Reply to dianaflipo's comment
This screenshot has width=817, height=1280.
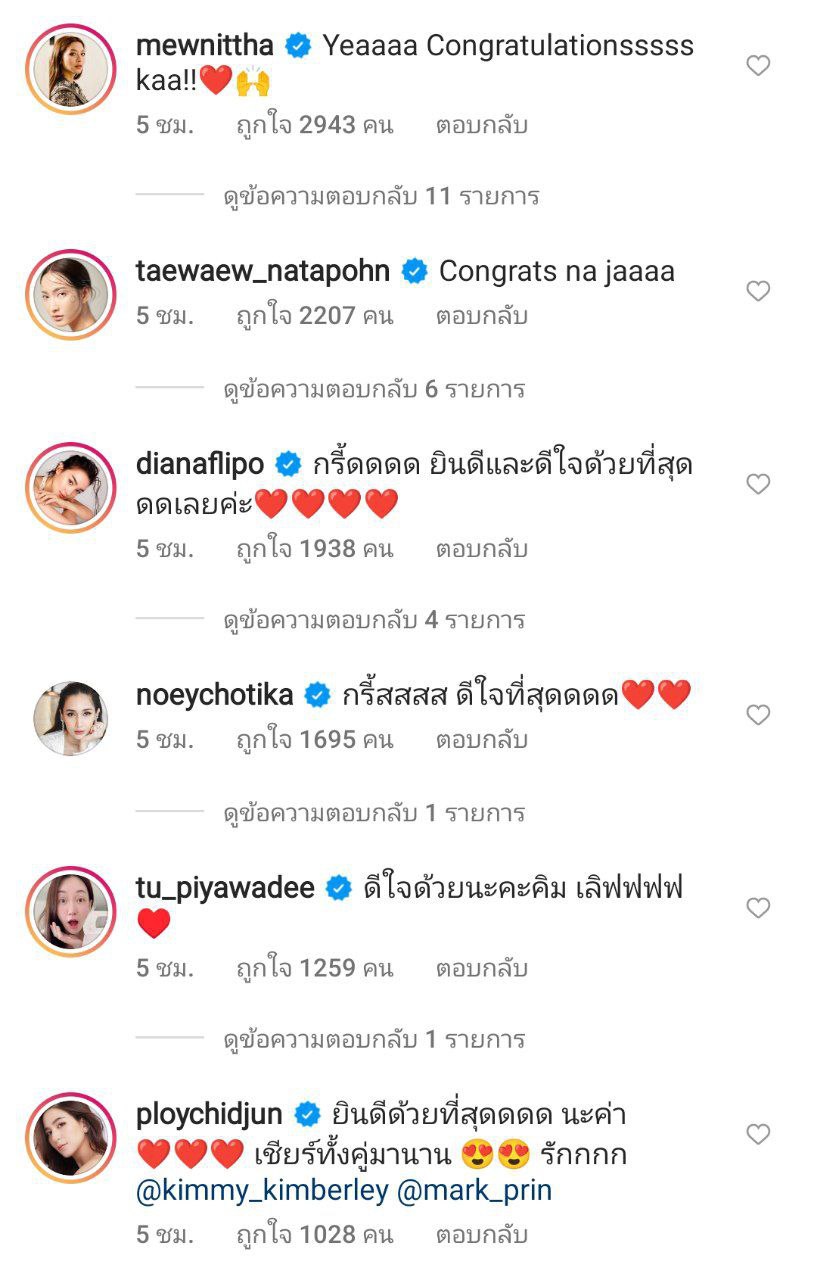(481, 549)
